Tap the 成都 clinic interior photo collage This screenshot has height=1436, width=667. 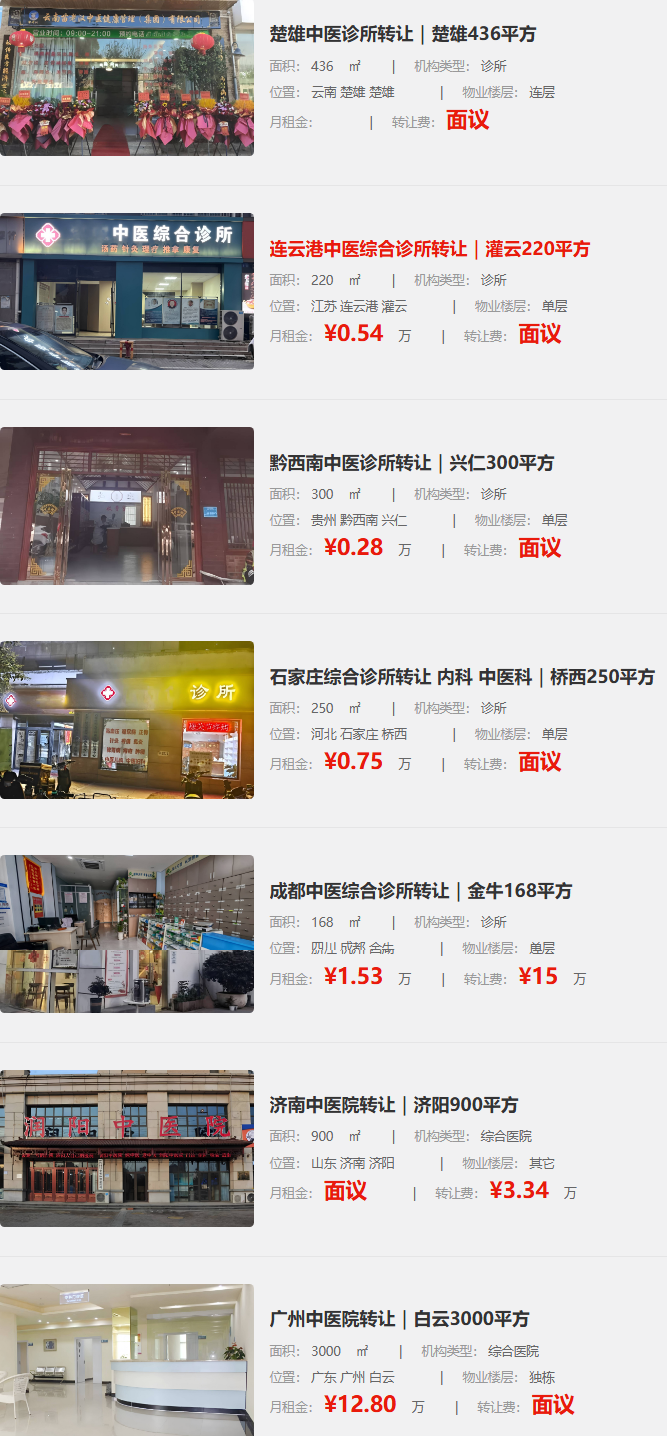[127, 934]
